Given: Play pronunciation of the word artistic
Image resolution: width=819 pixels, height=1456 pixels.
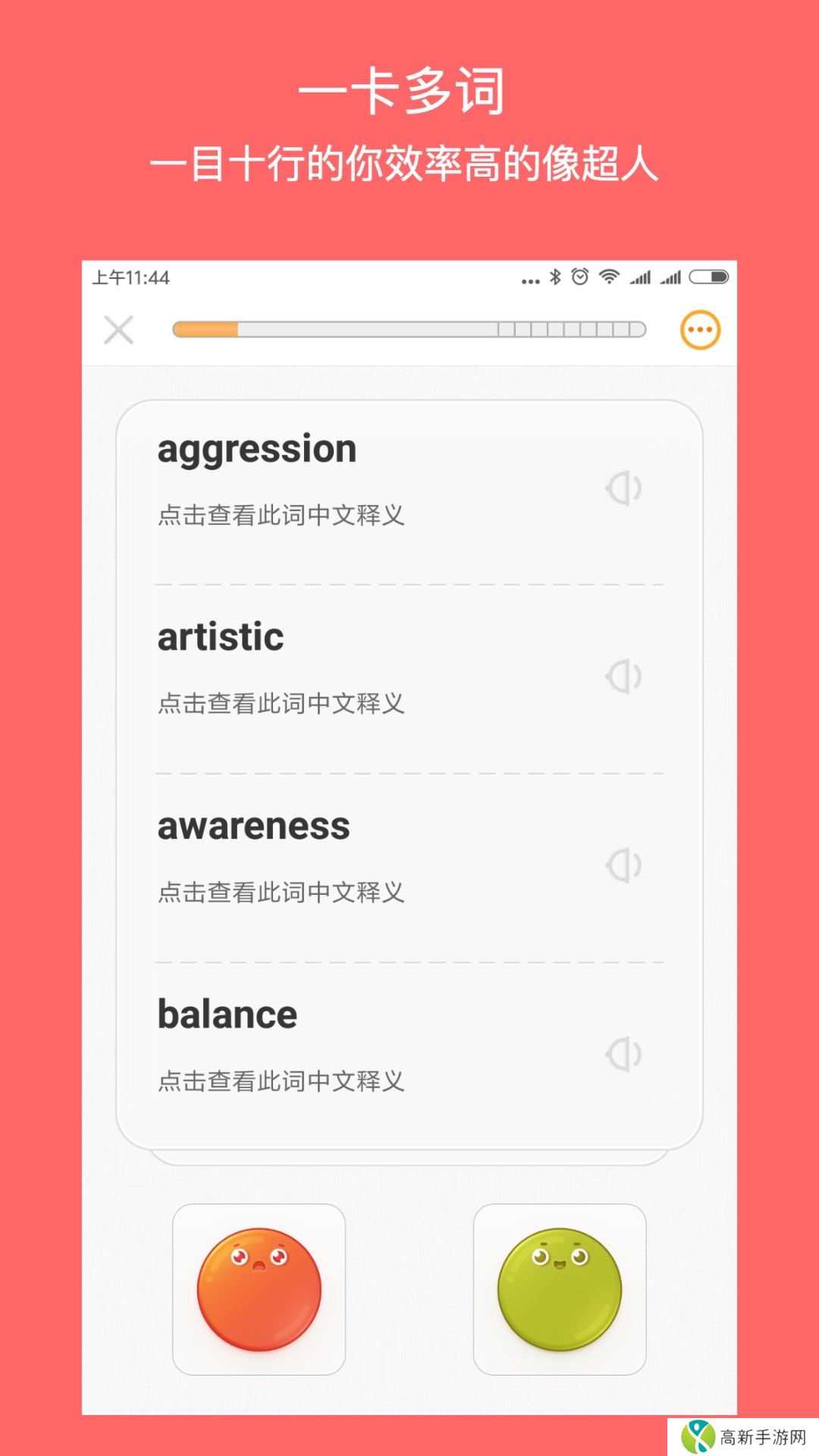Looking at the screenshot, I should pos(622,675).
